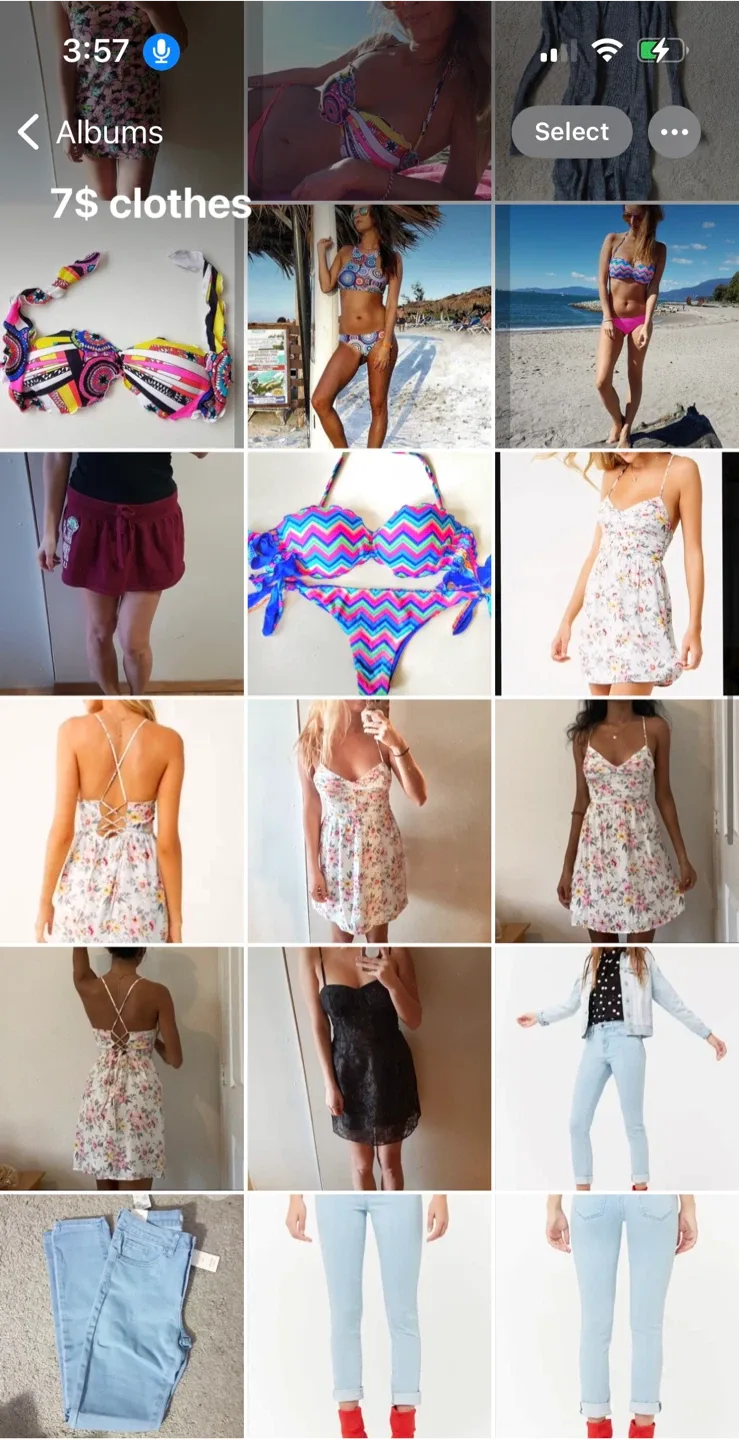Open the beach photo with pink bikini bottoms
This screenshot has height=1440, width=739.
[x=616, y=325]
